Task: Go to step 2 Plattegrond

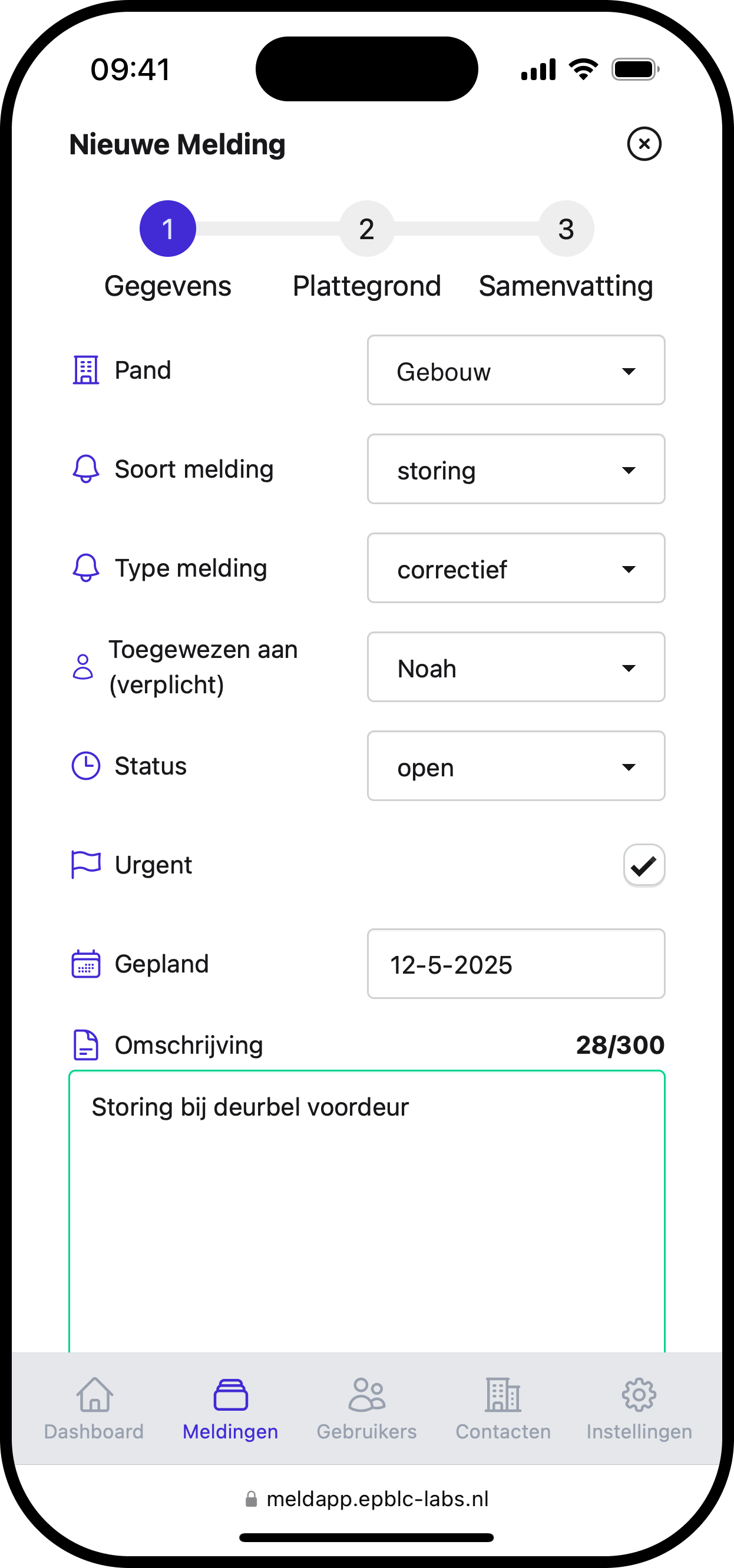Action: coord(366,230)
